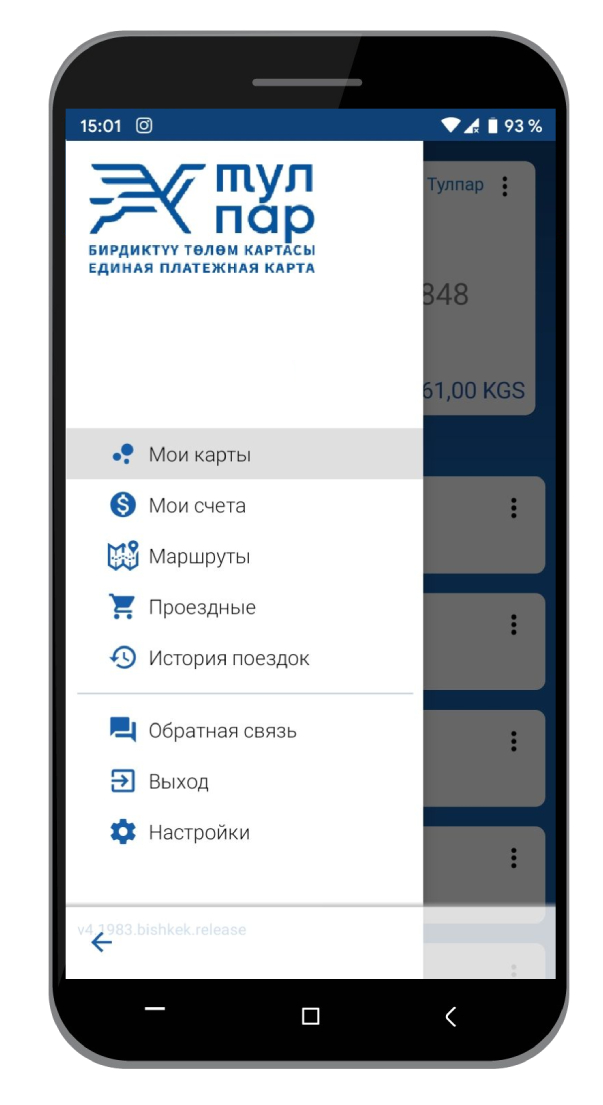This screenshot has height=1105, width=603.
Task: Go to Мои счета
Action: click(x=244, y=505)
